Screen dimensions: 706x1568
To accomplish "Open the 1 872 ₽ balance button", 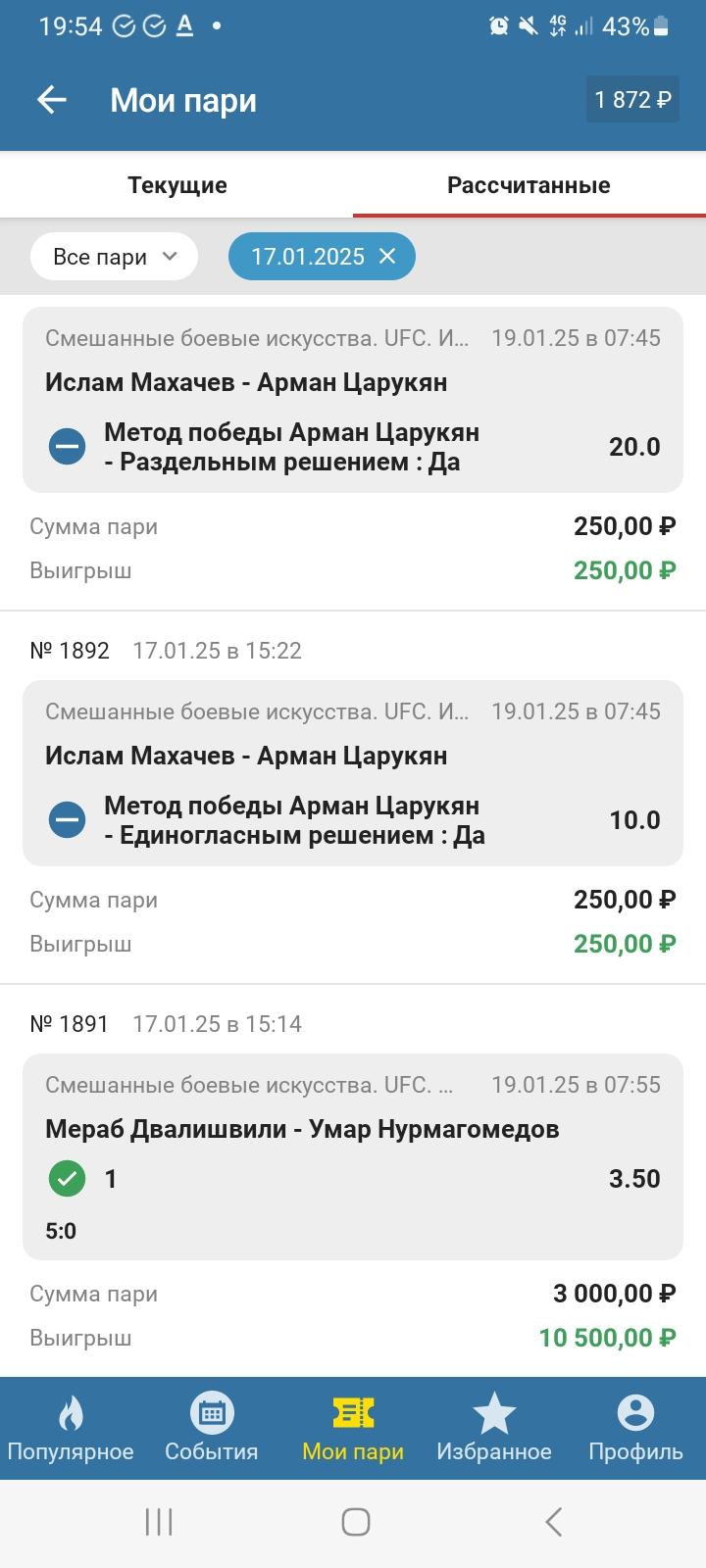I will tap(632, 100).
